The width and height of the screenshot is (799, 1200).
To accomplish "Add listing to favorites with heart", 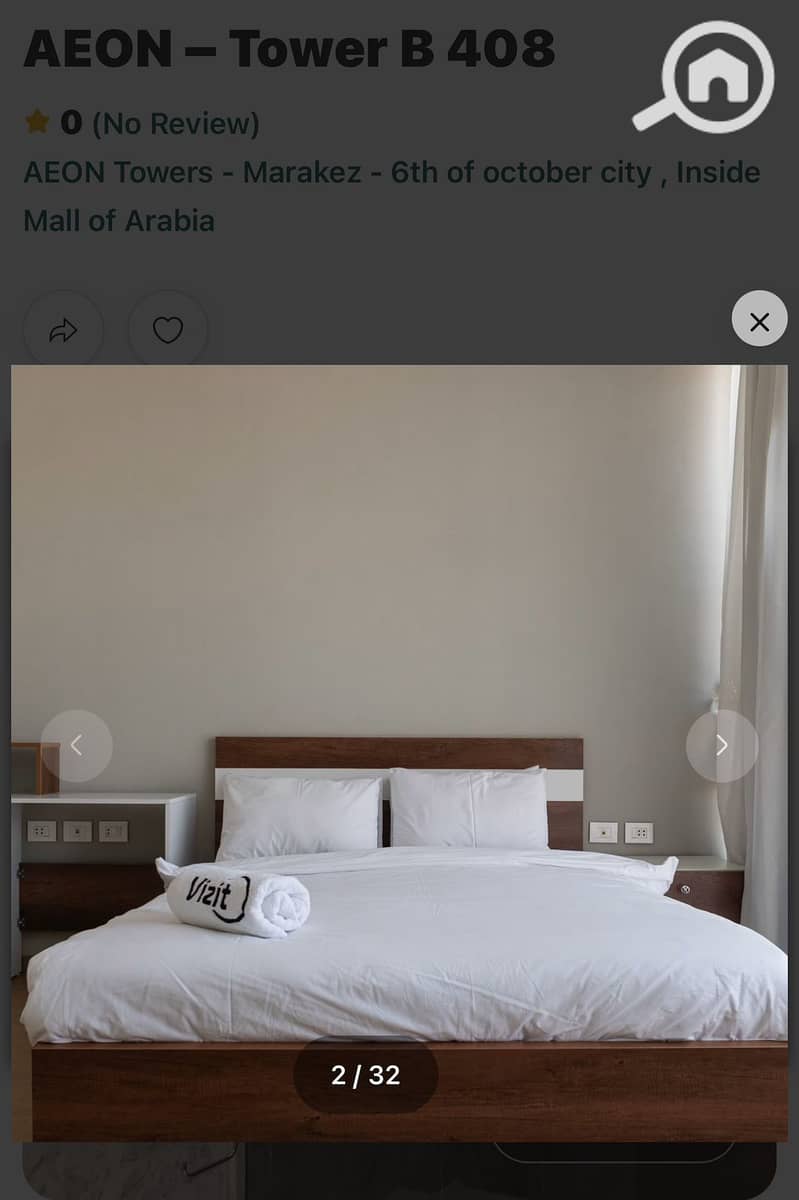I will click(168, 330).
